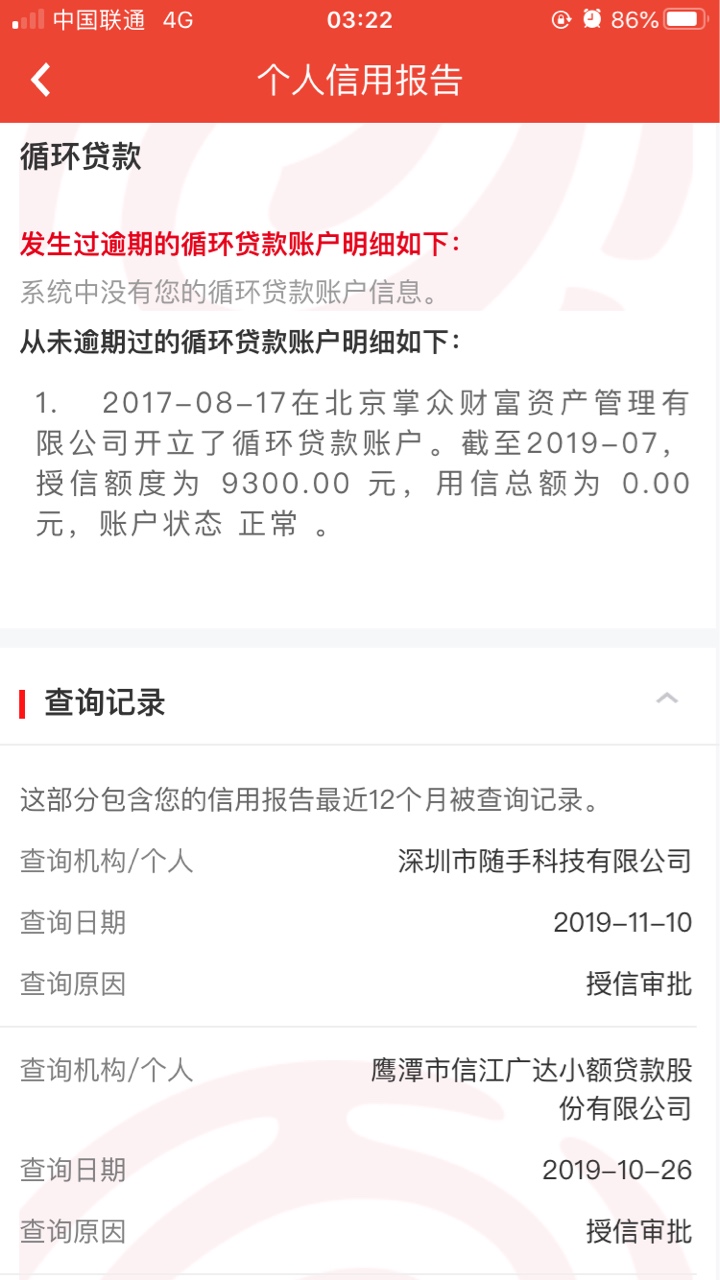The image size is (720, 1280).
Task: Collapse the 查询记录 section
Action: [667, 698]
